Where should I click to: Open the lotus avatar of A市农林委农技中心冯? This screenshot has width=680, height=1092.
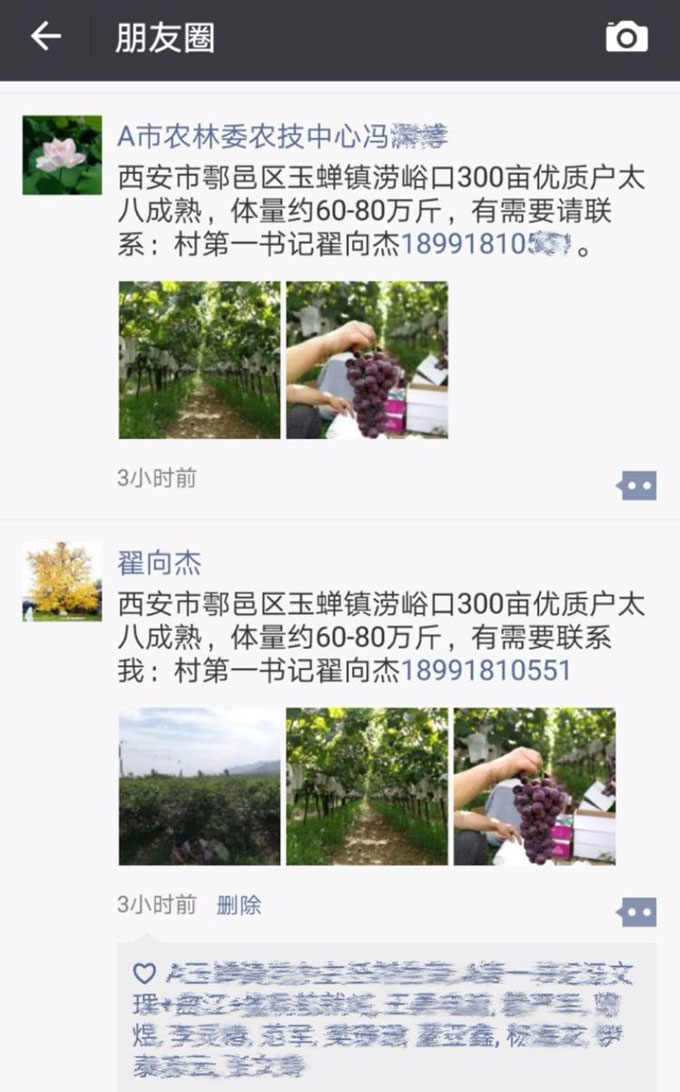62,155
